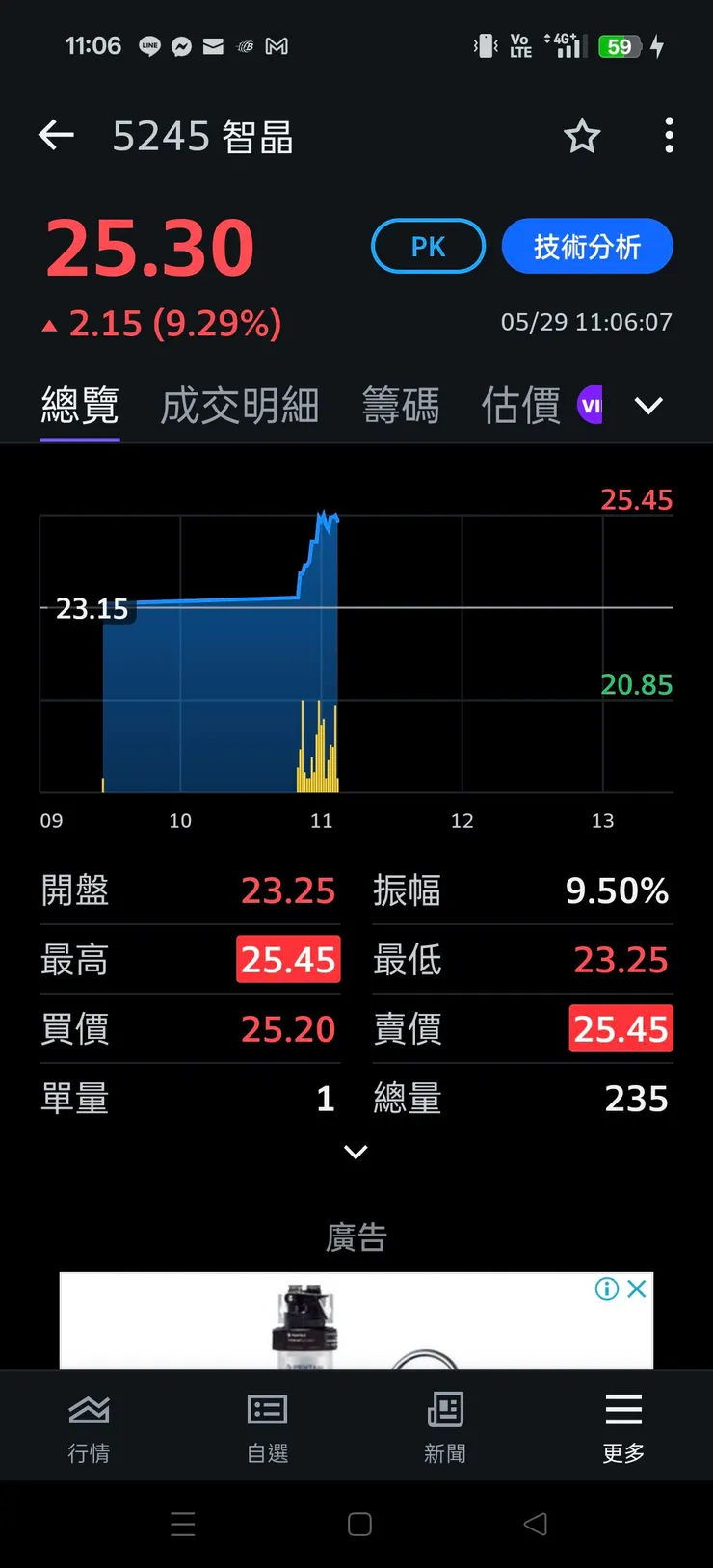Open the 行情 quotes section
The image size is (713, 1568).
coord(89,1424)
